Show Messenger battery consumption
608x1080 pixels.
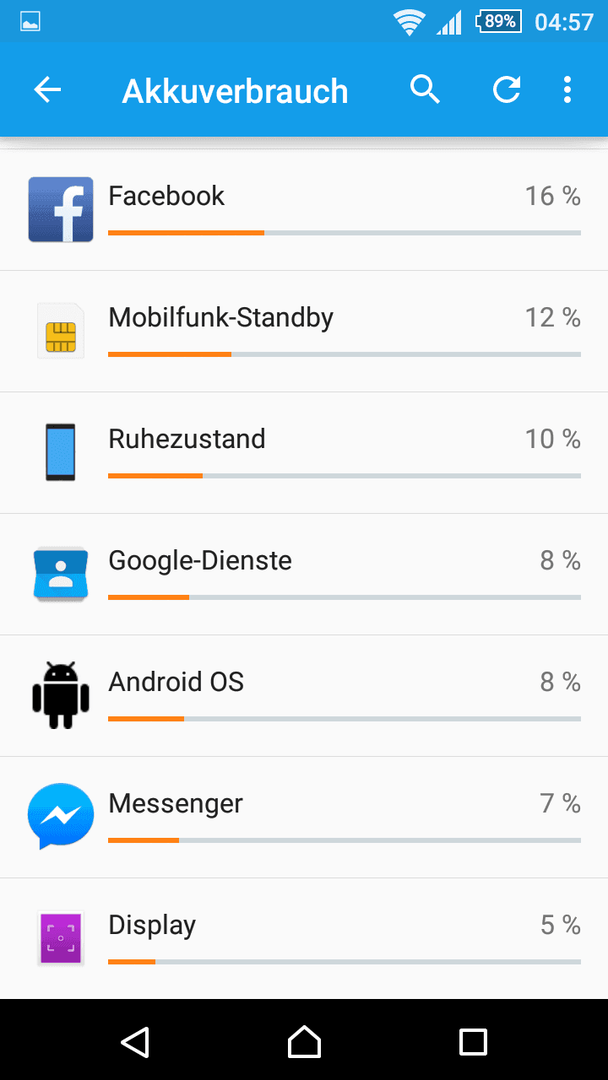pos(304,816)
